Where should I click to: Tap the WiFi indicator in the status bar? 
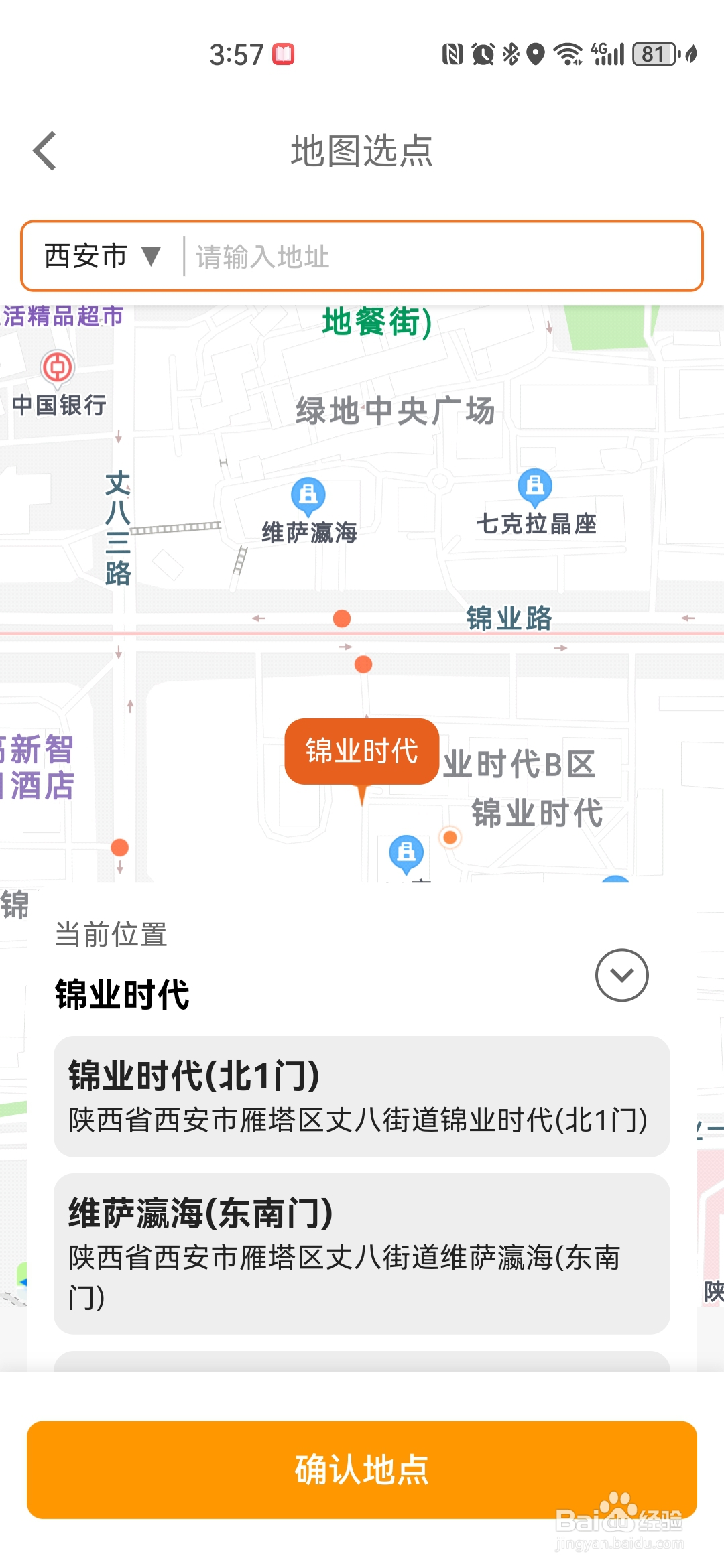566,54
